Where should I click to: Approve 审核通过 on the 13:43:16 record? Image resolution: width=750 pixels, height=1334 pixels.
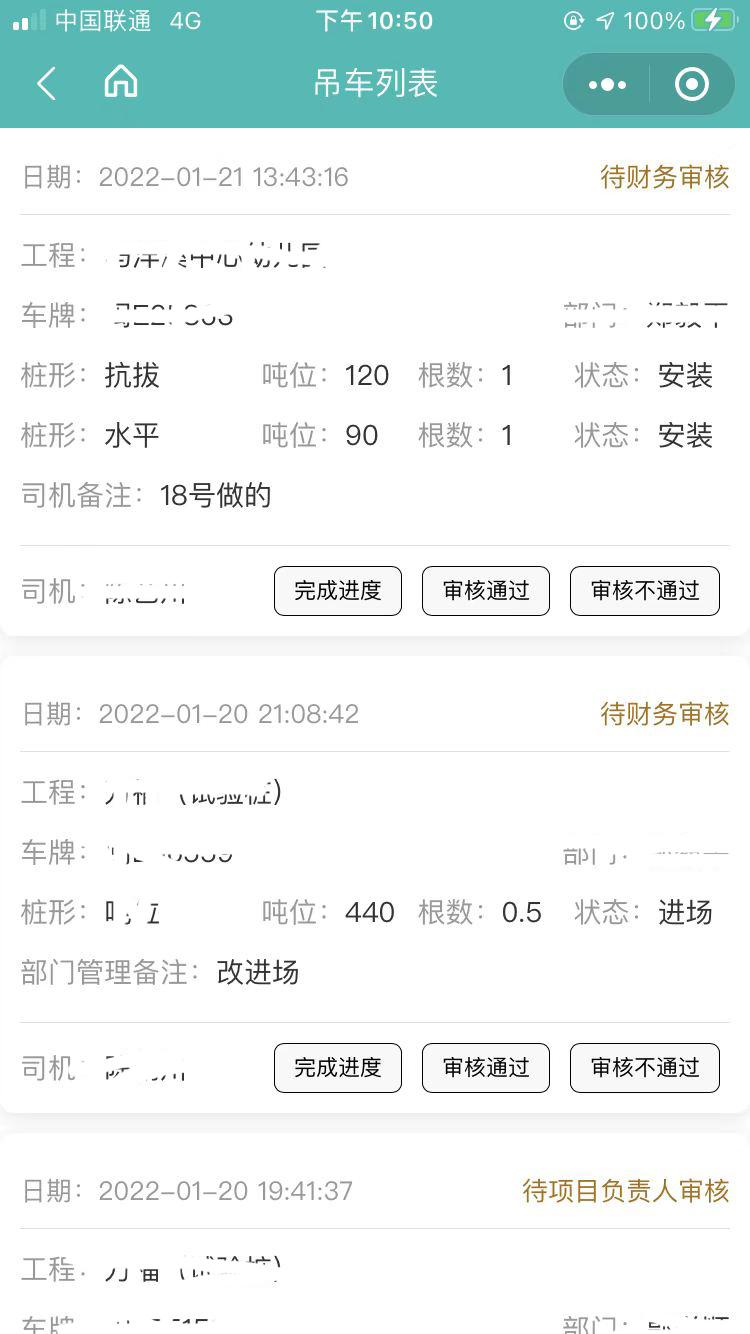(x=486, y=591)
